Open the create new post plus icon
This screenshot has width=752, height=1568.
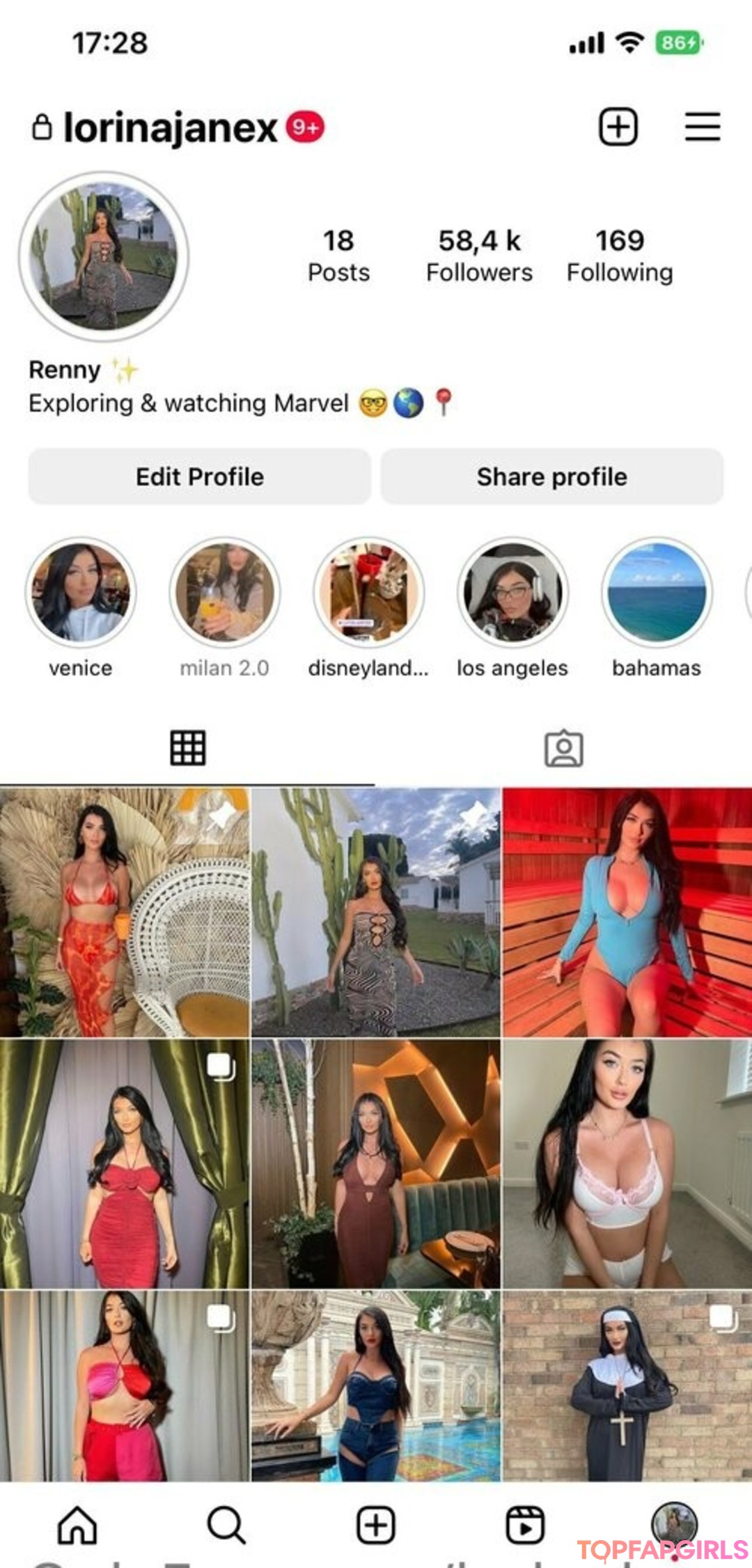tap(618, 127)
